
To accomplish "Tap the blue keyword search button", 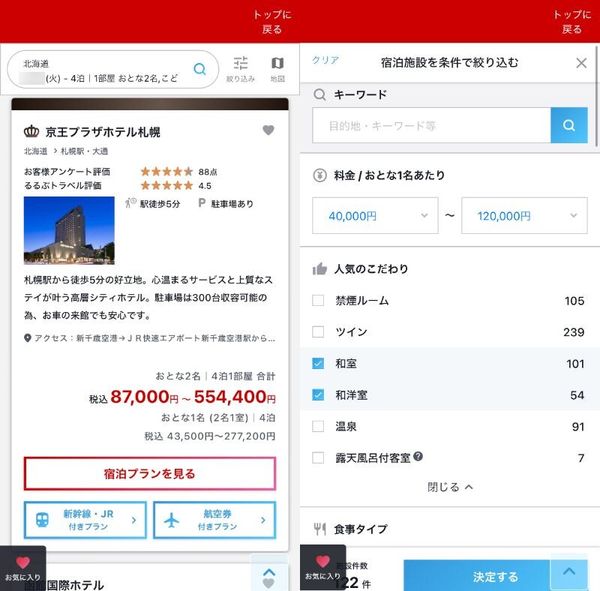I will [x=569, y=126].
